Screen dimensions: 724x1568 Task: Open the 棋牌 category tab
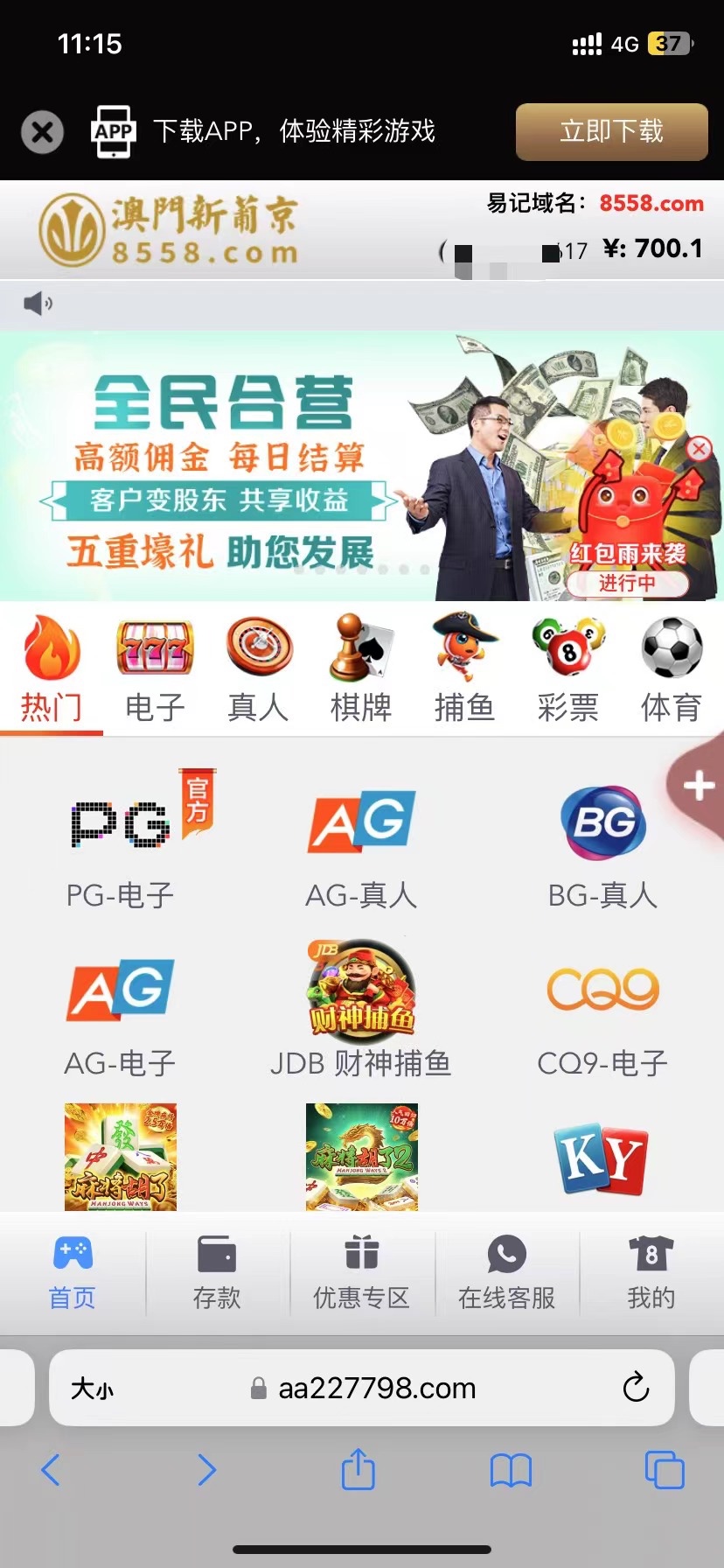(361, 671)
